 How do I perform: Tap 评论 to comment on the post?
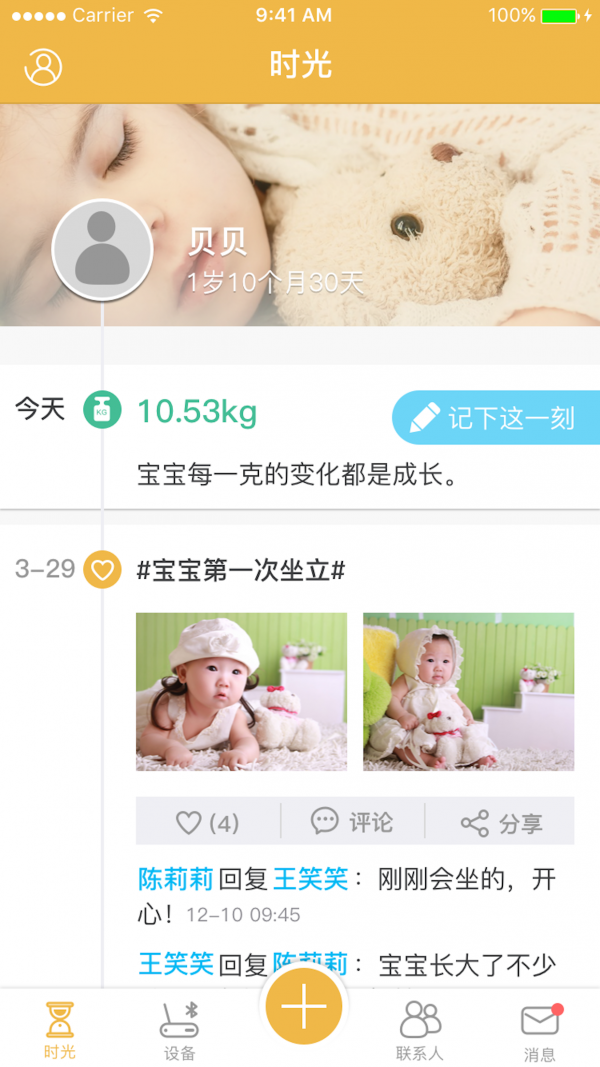coord(352,822)
